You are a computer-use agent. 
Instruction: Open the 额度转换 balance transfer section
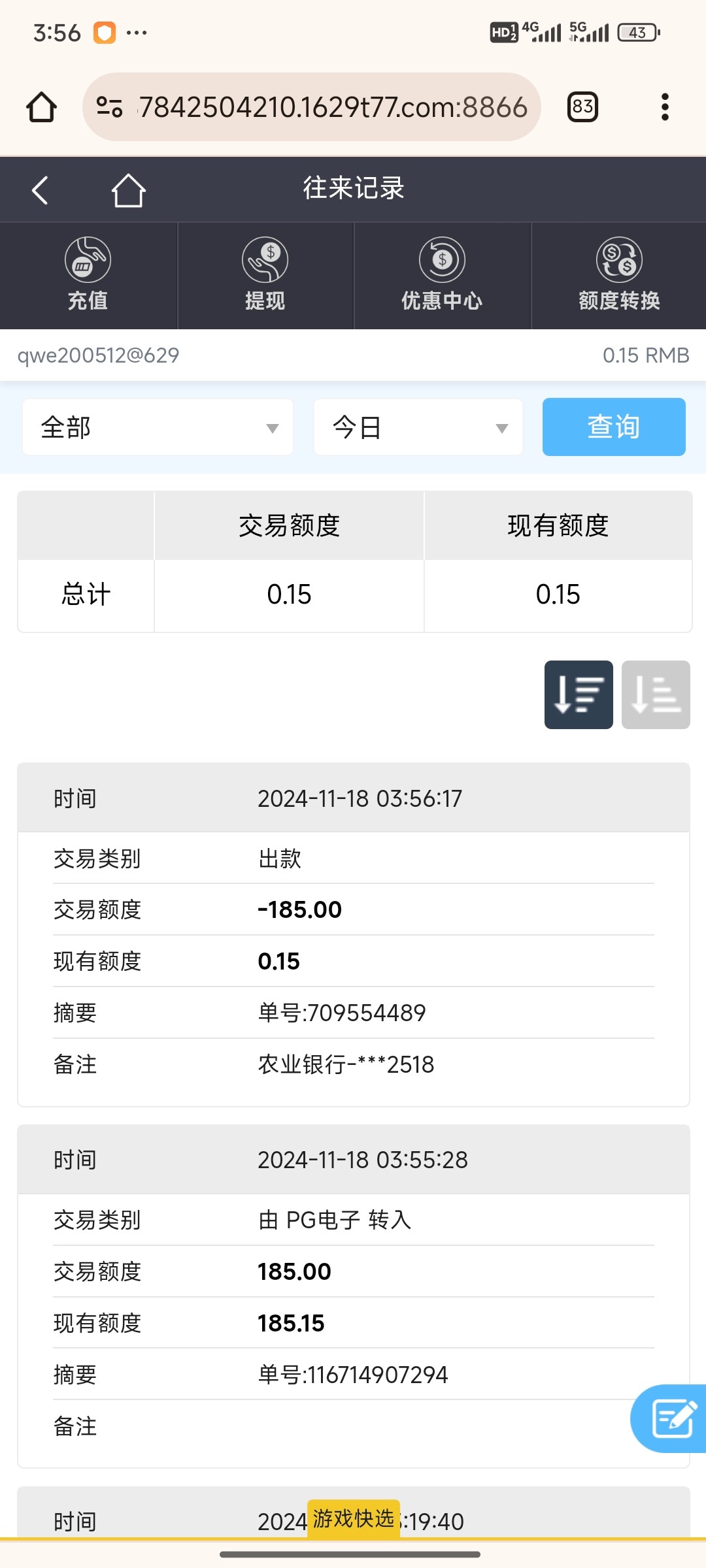tap(619, 275)
